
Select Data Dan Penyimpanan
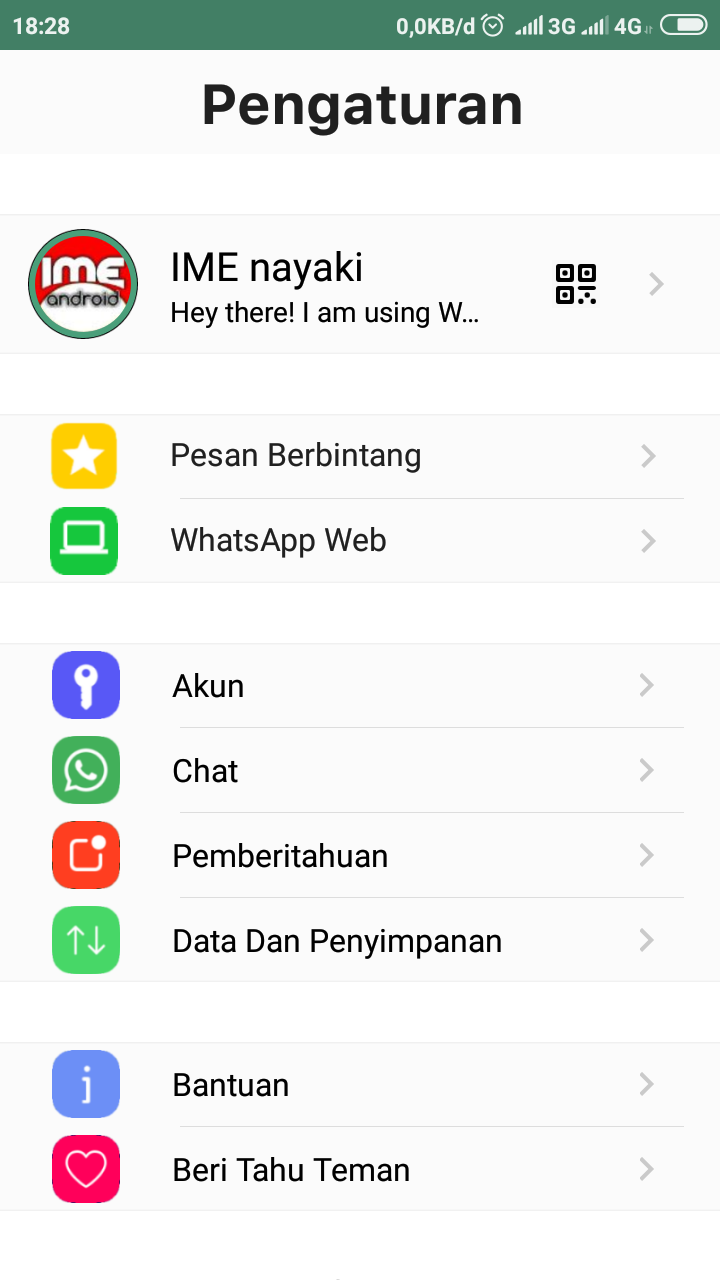pos(360,941)
